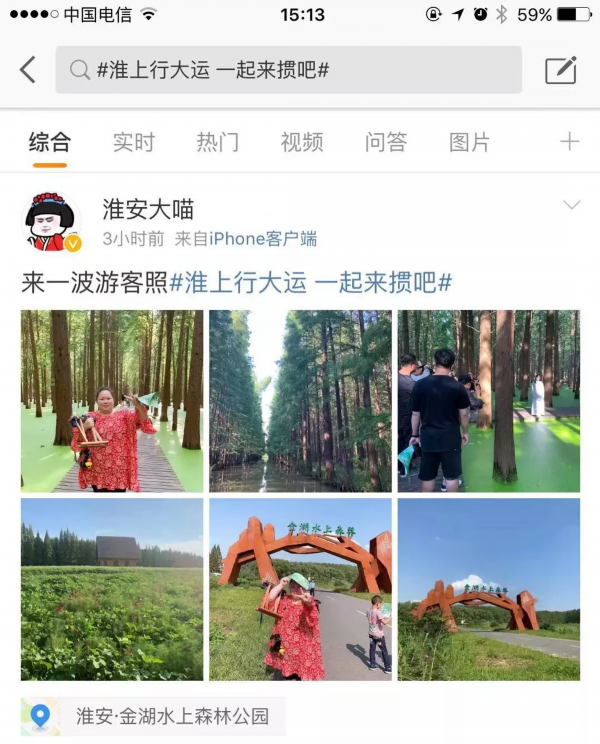Switch to the 综合 tab
The image size is (600, 744).
pyautogui.click(x=50, y=142)
